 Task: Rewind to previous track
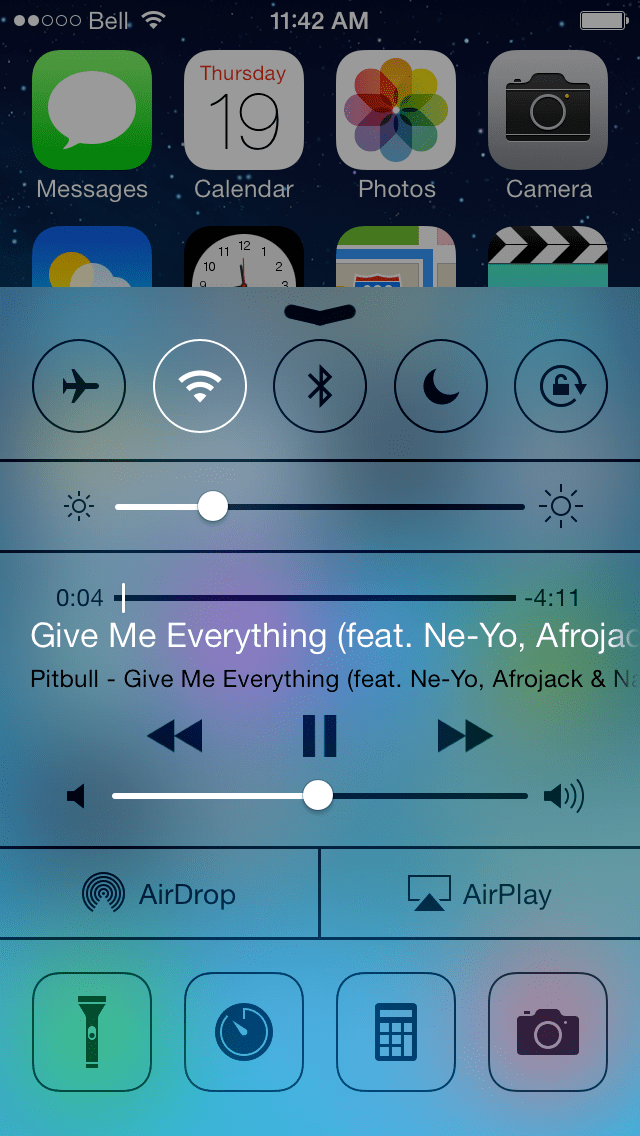[174, 737]
